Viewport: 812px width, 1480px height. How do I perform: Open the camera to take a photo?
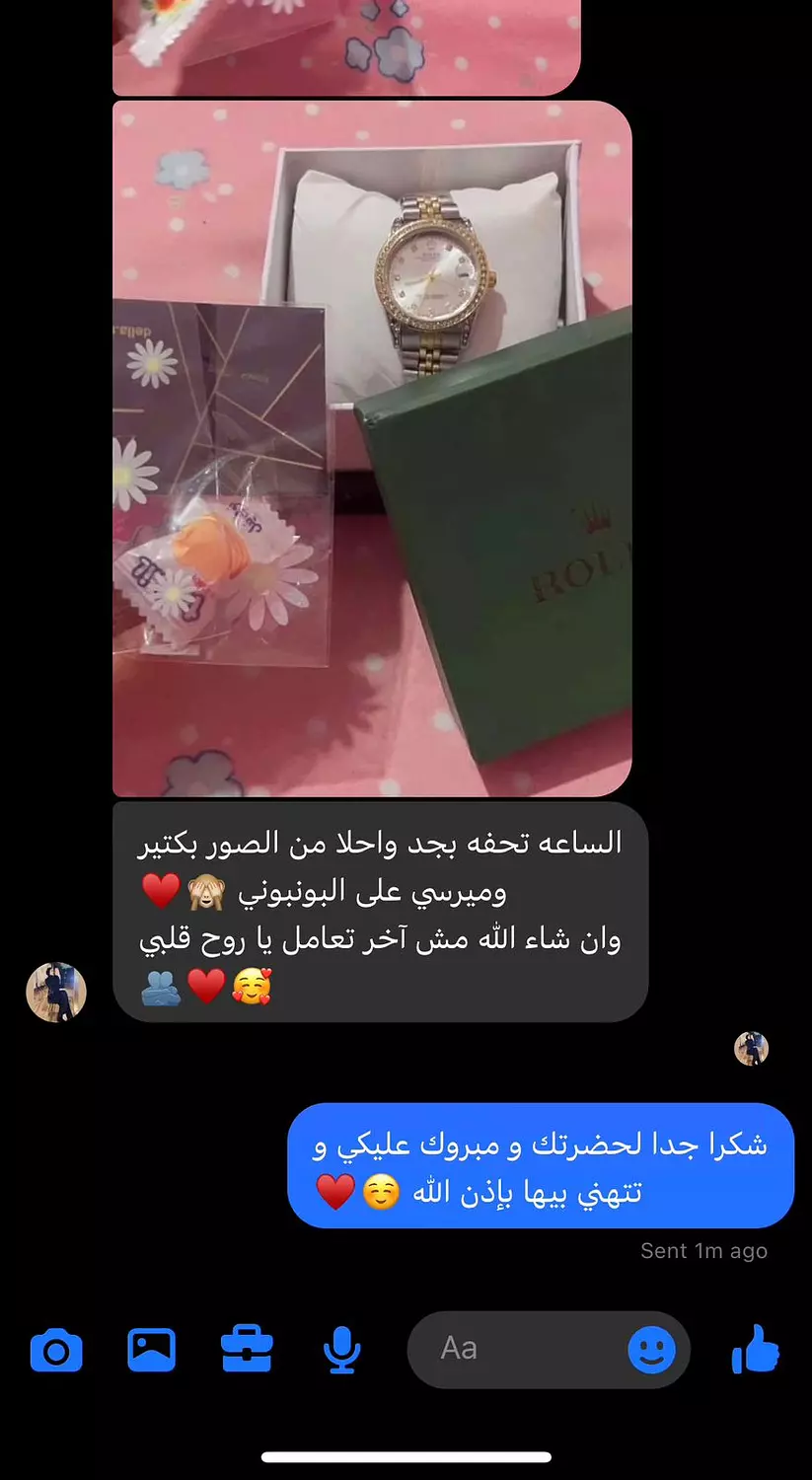click(56, 1350)
